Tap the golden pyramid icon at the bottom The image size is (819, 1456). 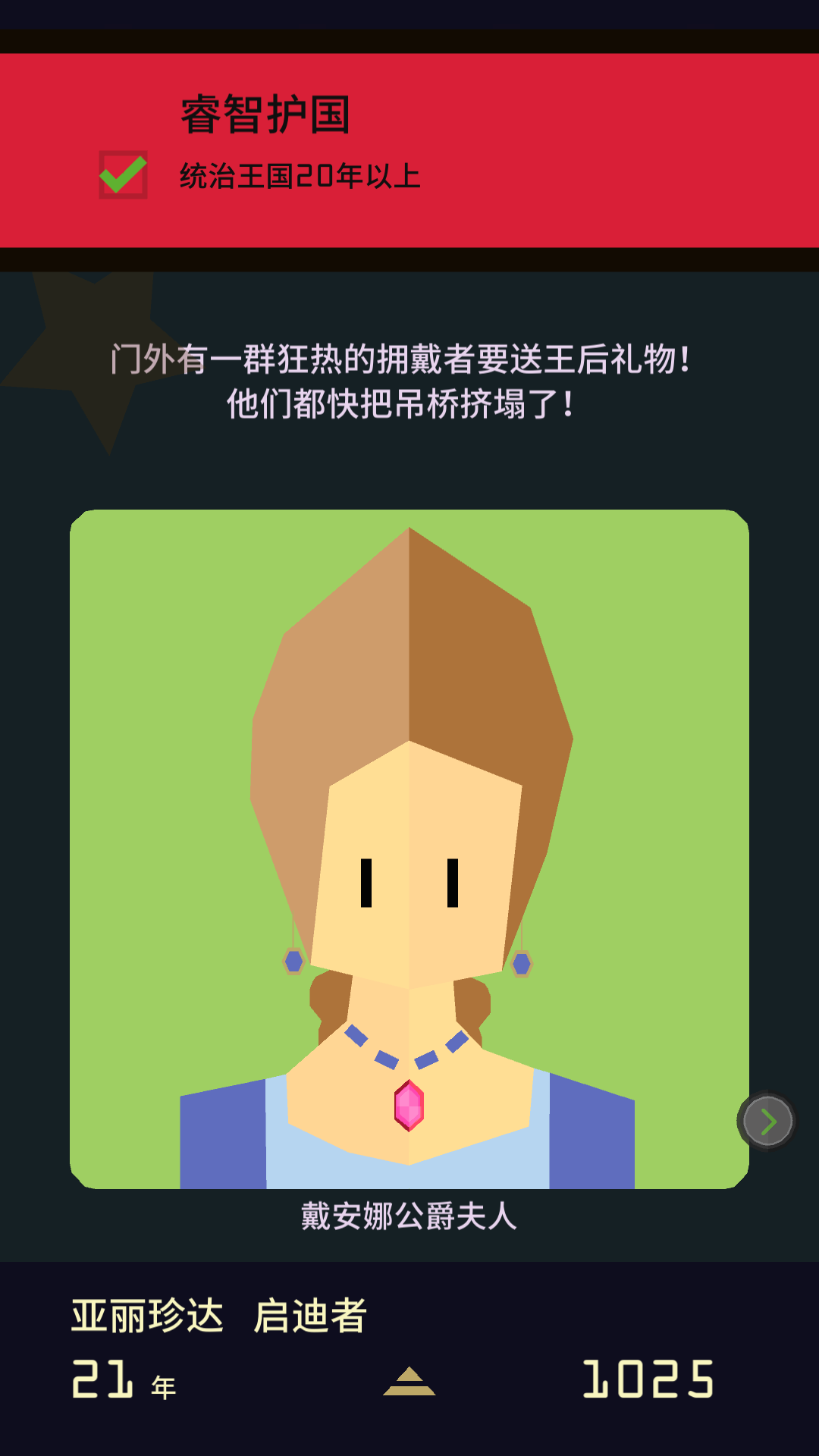(x=409, y=1379)
